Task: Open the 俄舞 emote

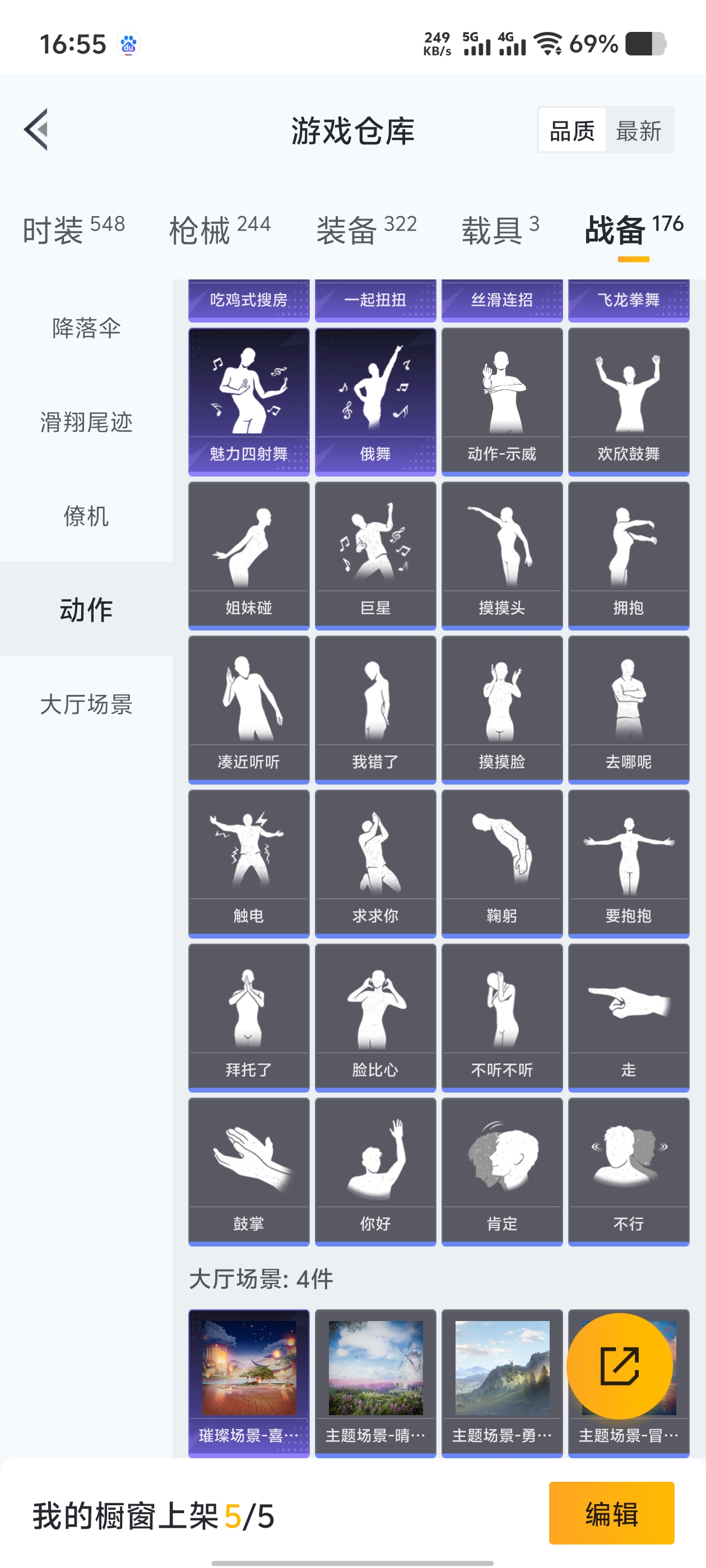Action: pos(375,401)
